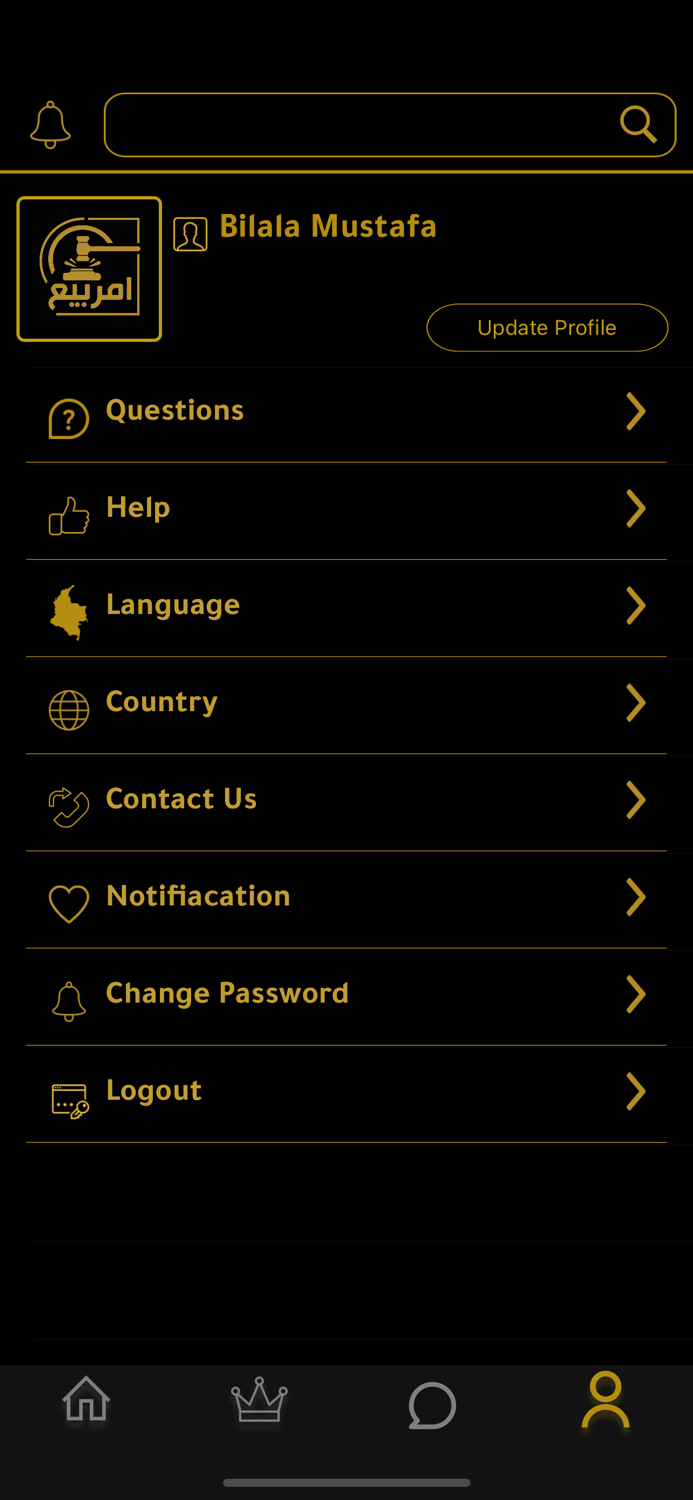Open the notifications bell
The height and width of the screenshot is (1500, 693).
coord(50,125)
